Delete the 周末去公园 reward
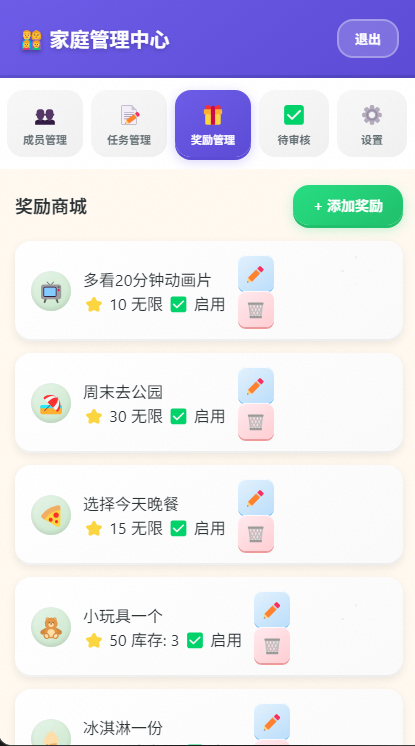Screen dimensions: 415x746 256,422
